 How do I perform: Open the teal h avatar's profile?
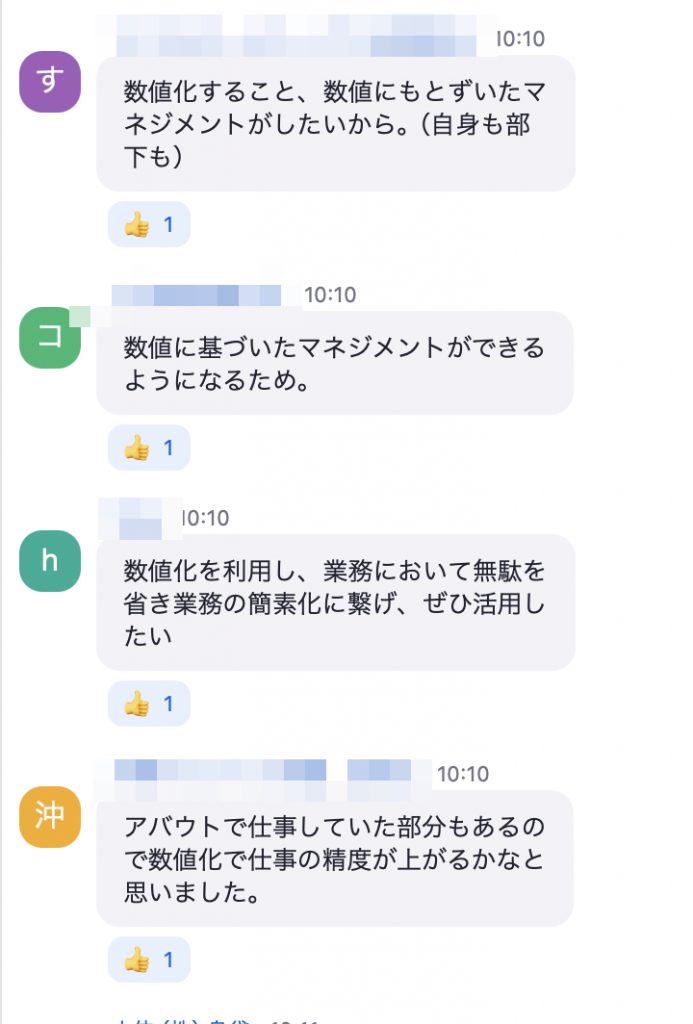click(50, 561)
